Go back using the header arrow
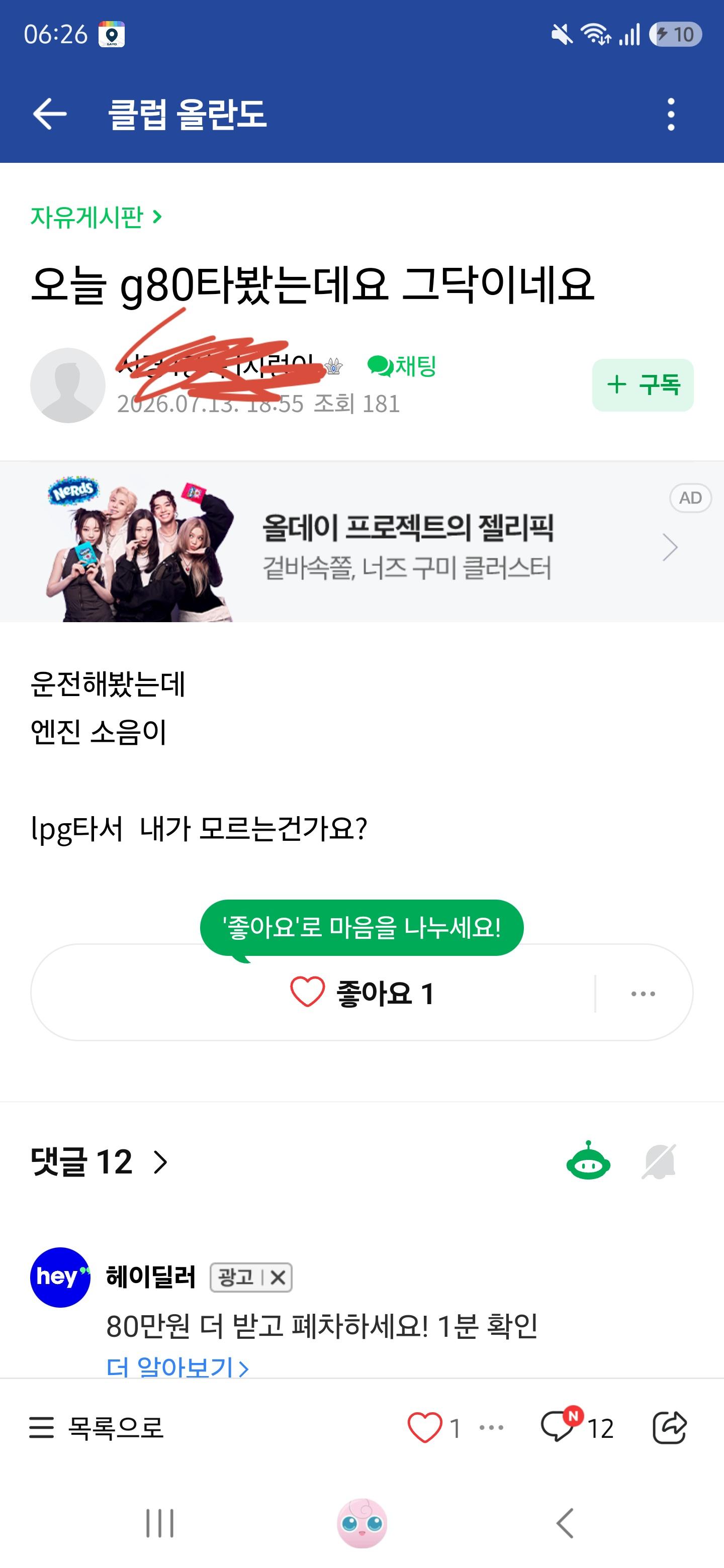This screenshot has width=724, height=1568. coord(49,114)
